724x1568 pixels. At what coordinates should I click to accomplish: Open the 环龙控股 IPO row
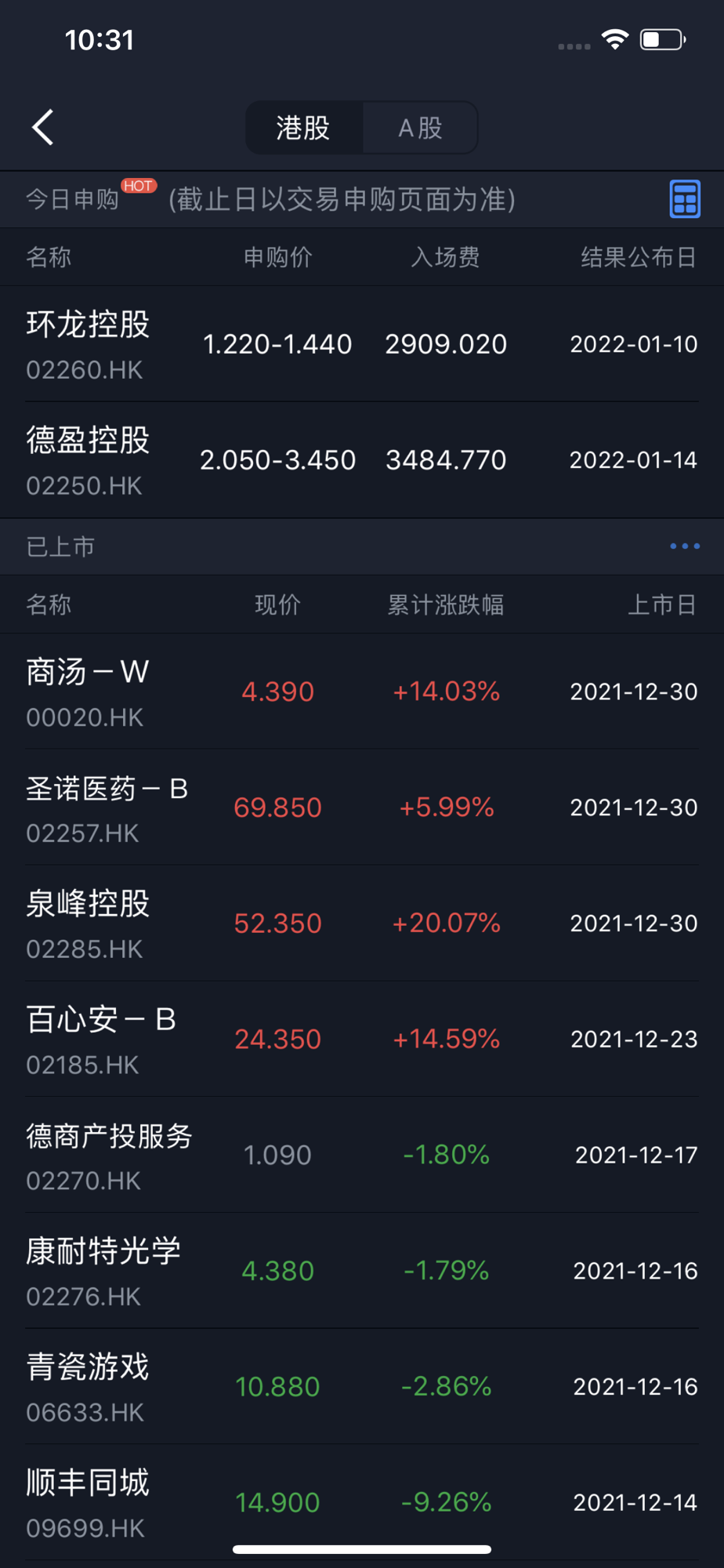click(362, 344)
